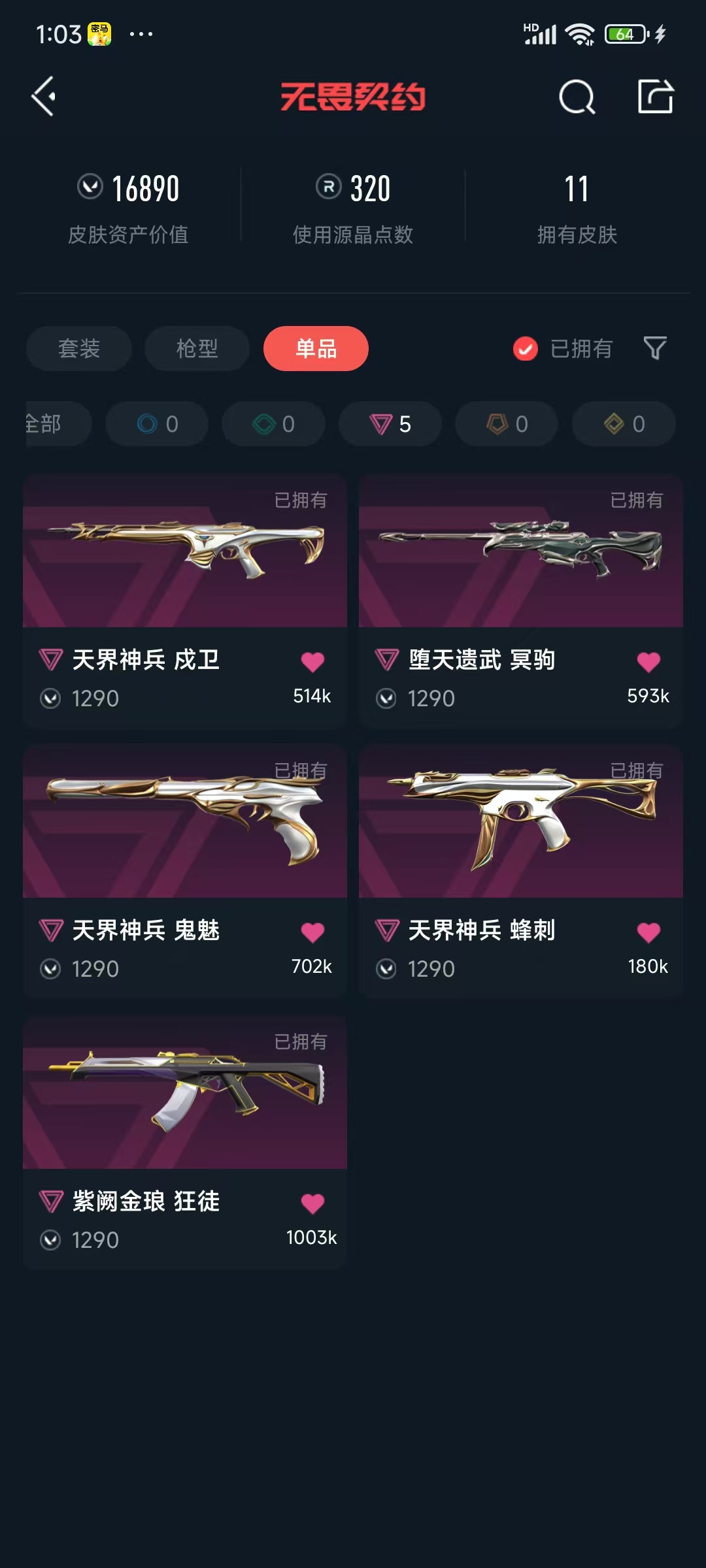Like the 天界神兵 鬼魅 skin
This screenshot has height=1568, width=706.
point(312,932)
